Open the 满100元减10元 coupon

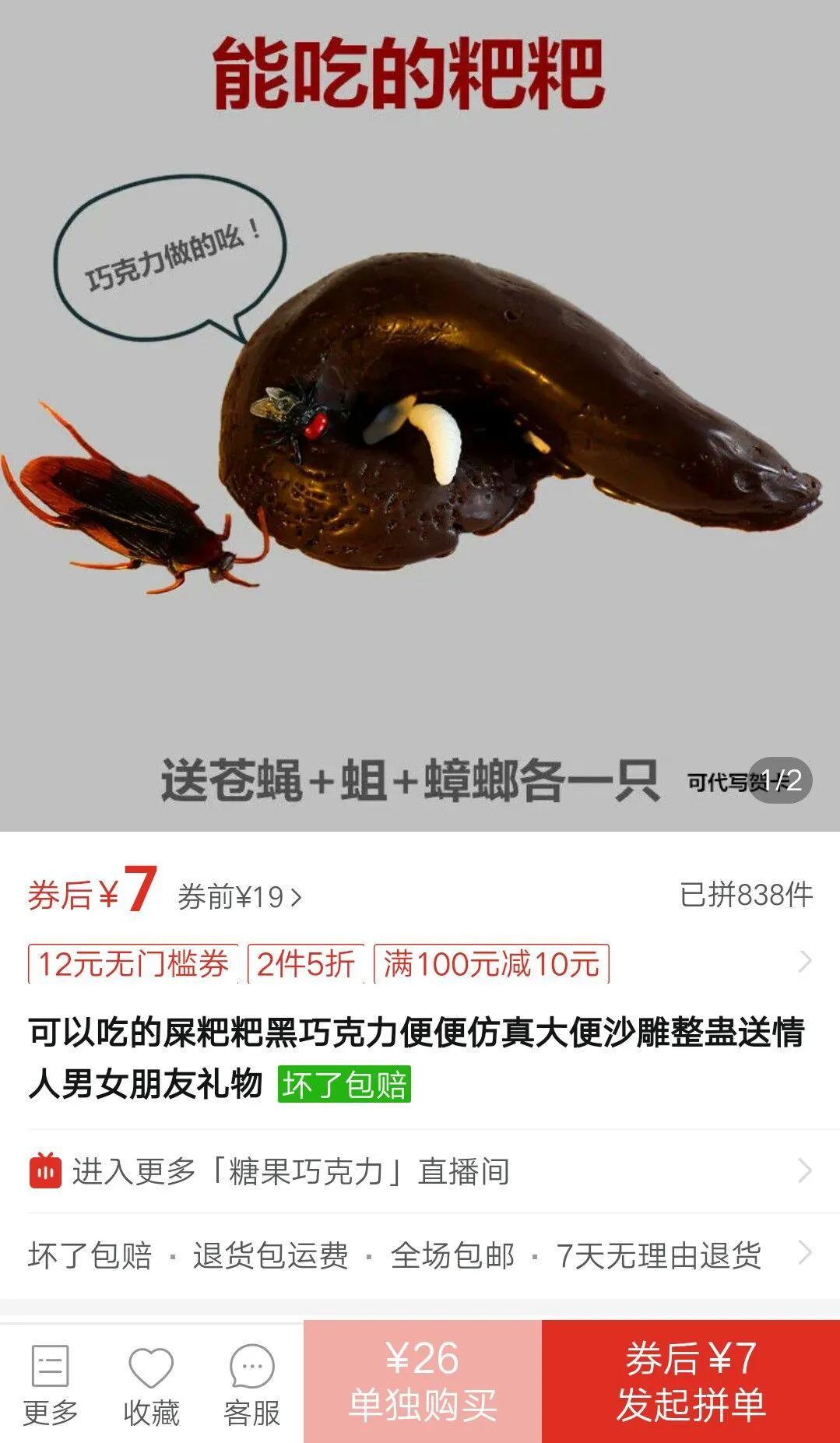(491, 964)
